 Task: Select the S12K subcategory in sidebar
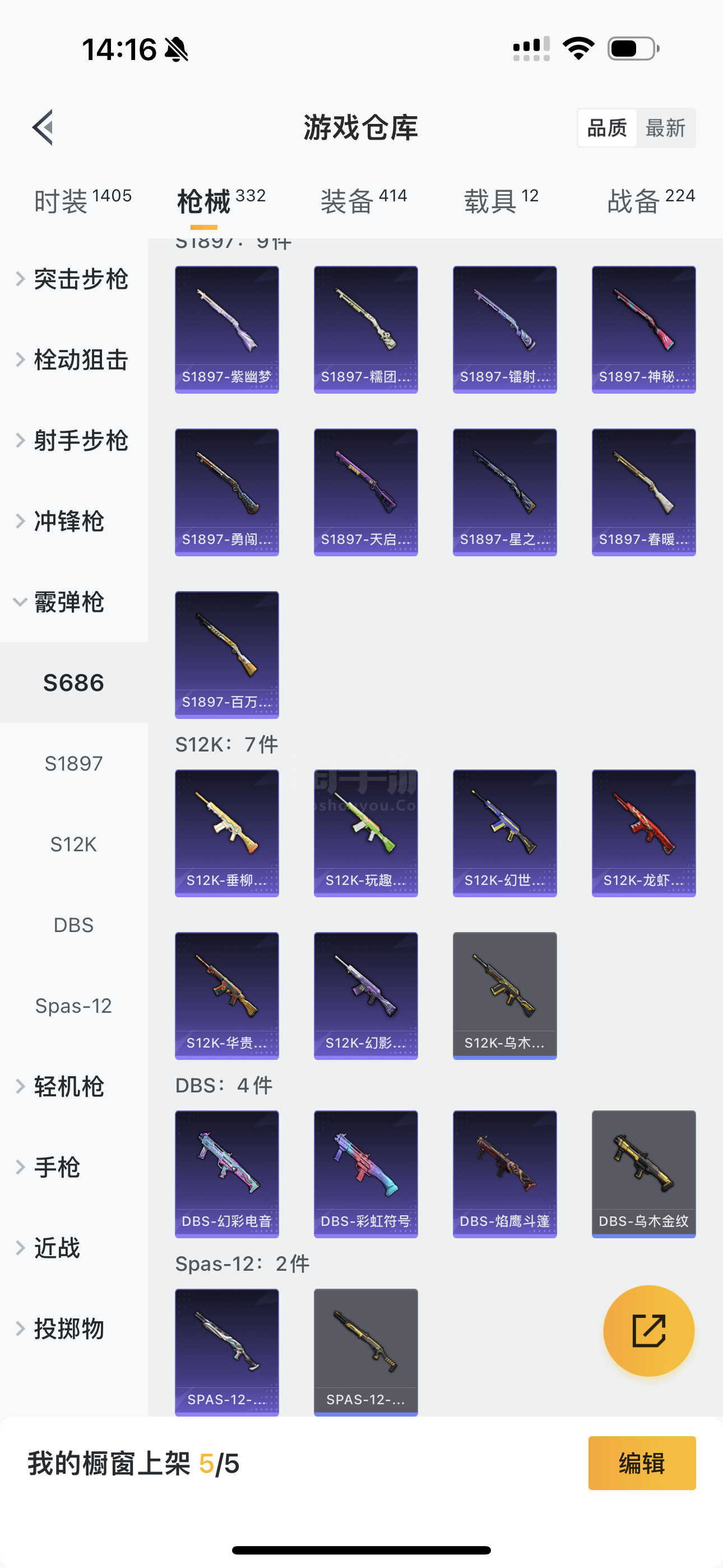73,844
